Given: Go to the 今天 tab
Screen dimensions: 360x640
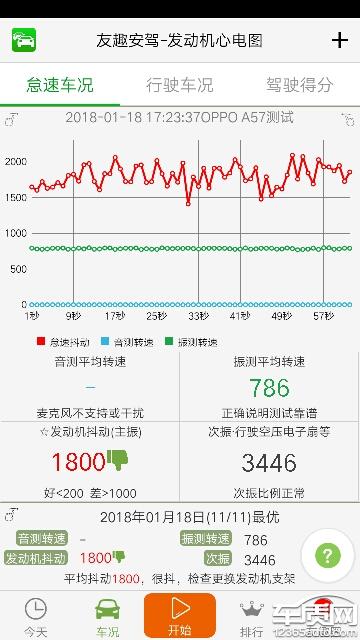Looking at the screenshot, I should click(36, 617).
